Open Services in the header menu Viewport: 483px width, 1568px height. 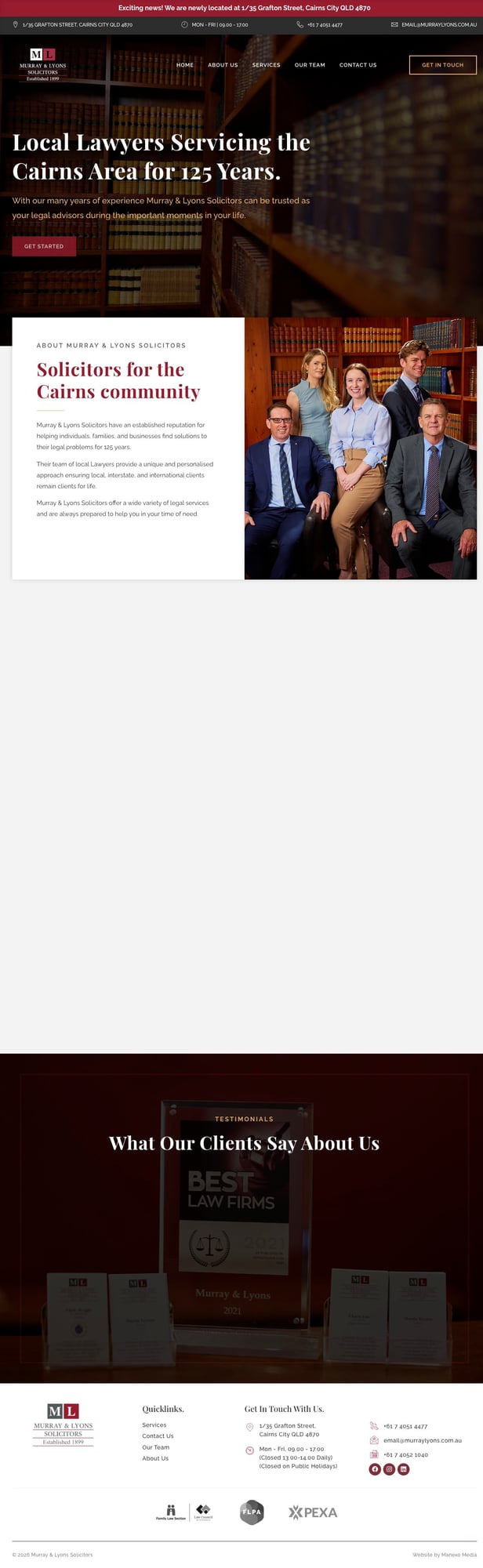coord(266,65)
